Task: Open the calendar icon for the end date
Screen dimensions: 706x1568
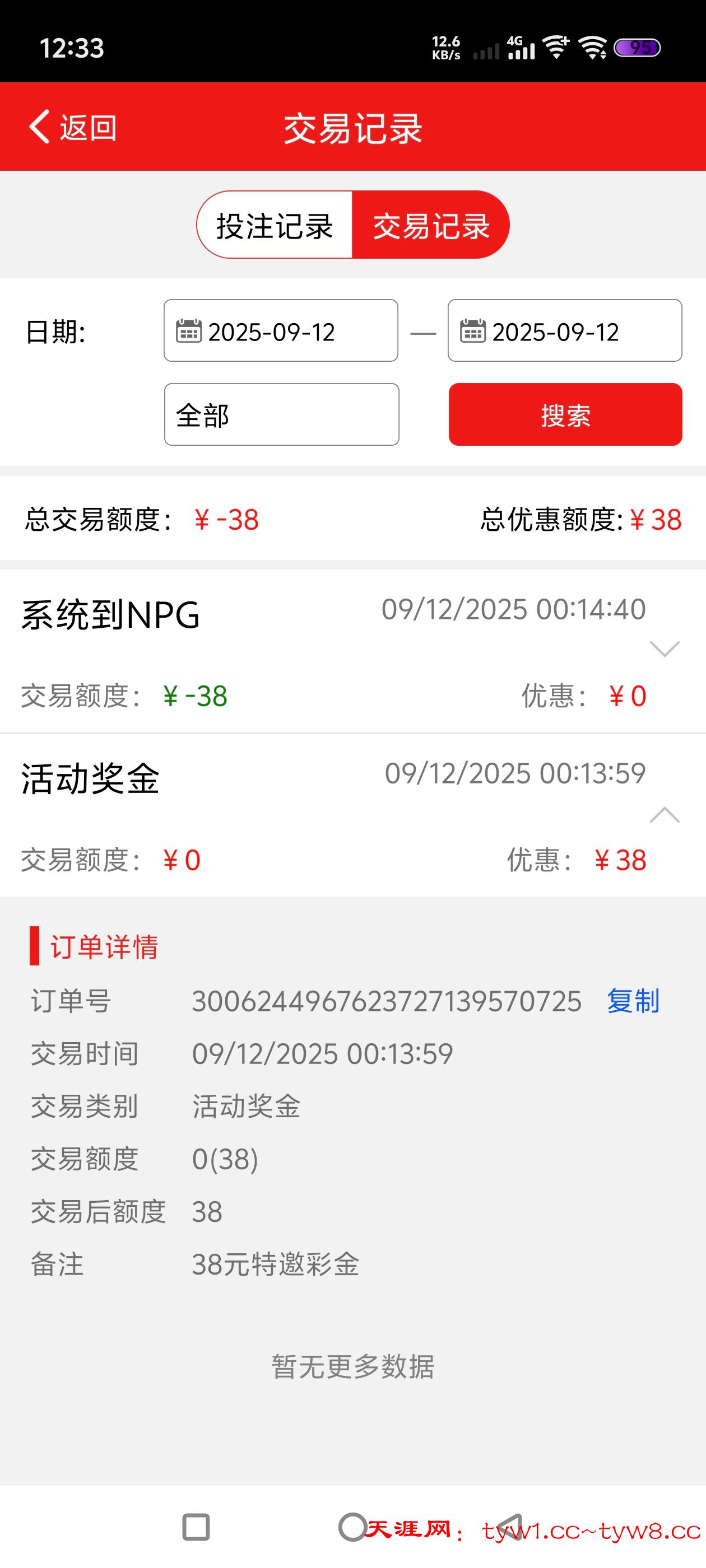Action: coord(473,331)
